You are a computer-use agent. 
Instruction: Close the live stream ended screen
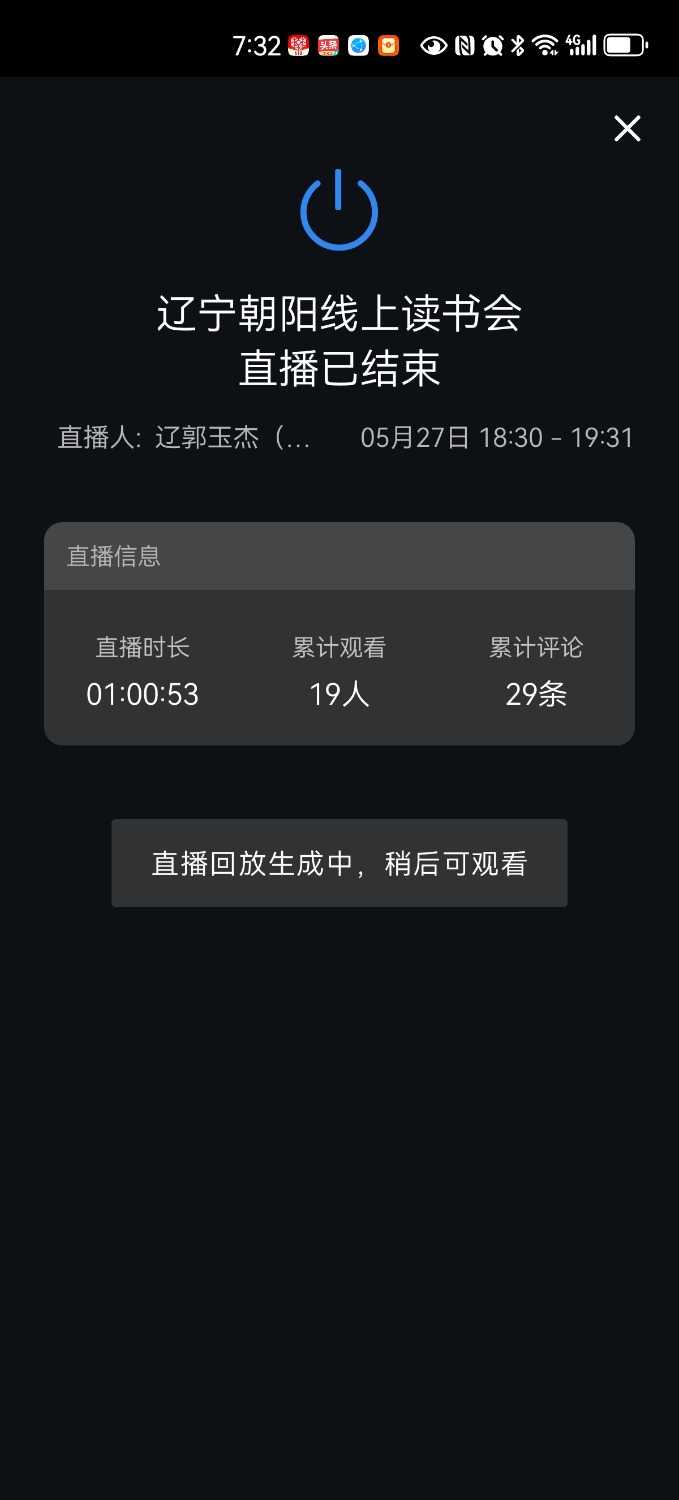click(x=627, y=128)
